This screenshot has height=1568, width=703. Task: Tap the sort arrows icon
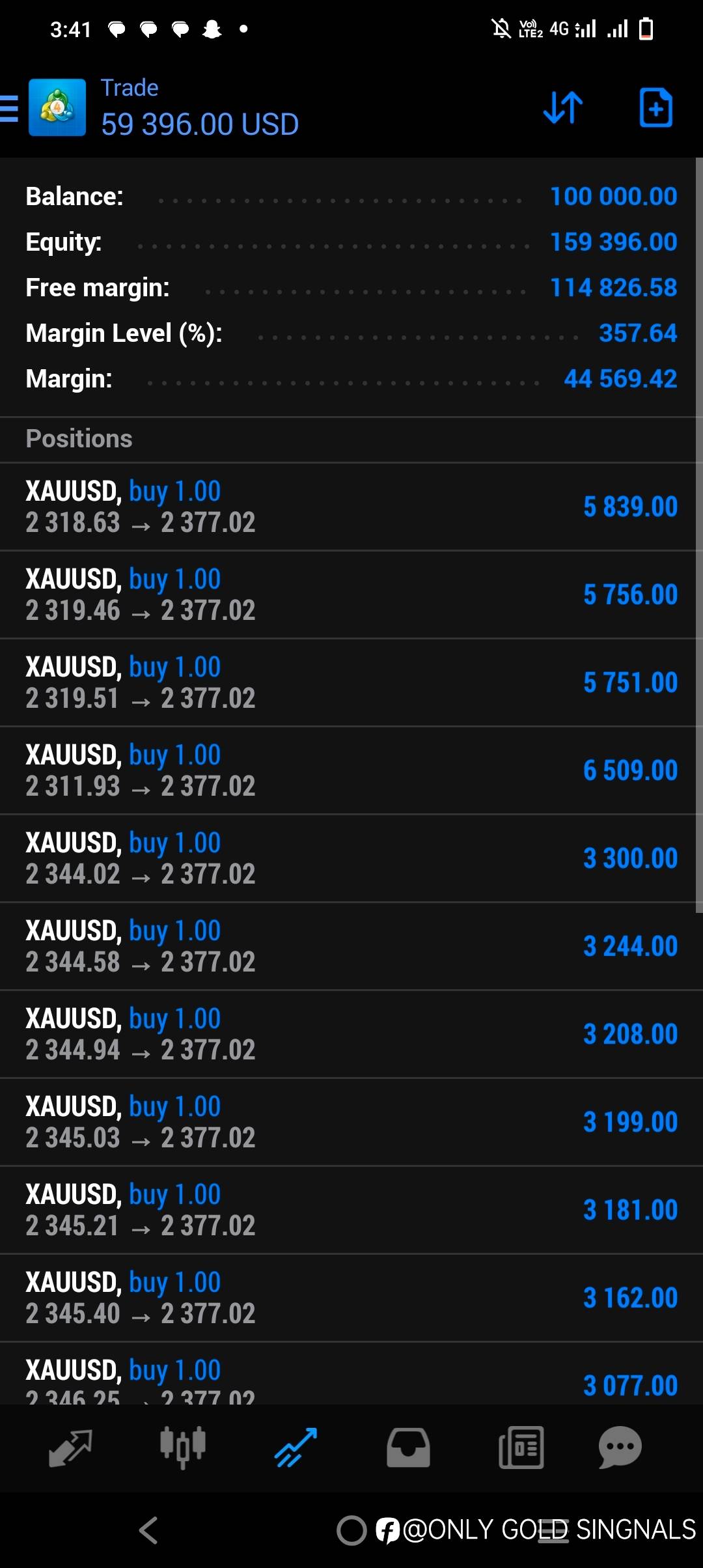563,107
